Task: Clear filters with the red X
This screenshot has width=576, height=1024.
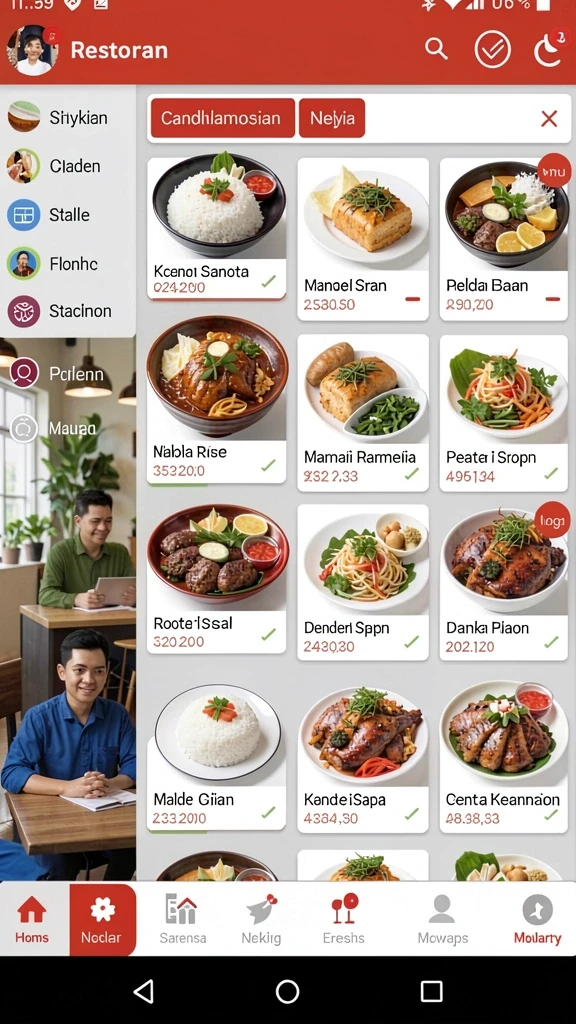Action: 549,118
